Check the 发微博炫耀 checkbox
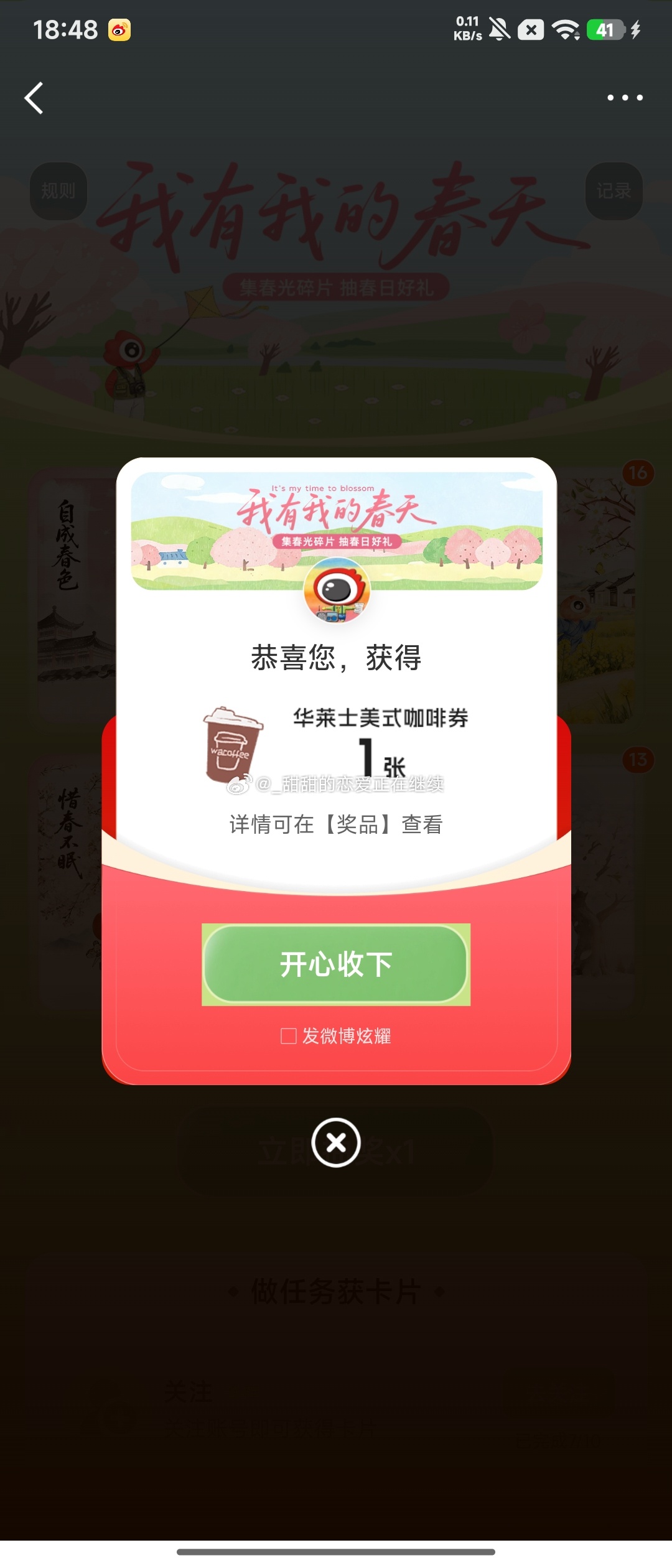The height and width of the screenshot is (1568, 672). (x=289, y=1036)
